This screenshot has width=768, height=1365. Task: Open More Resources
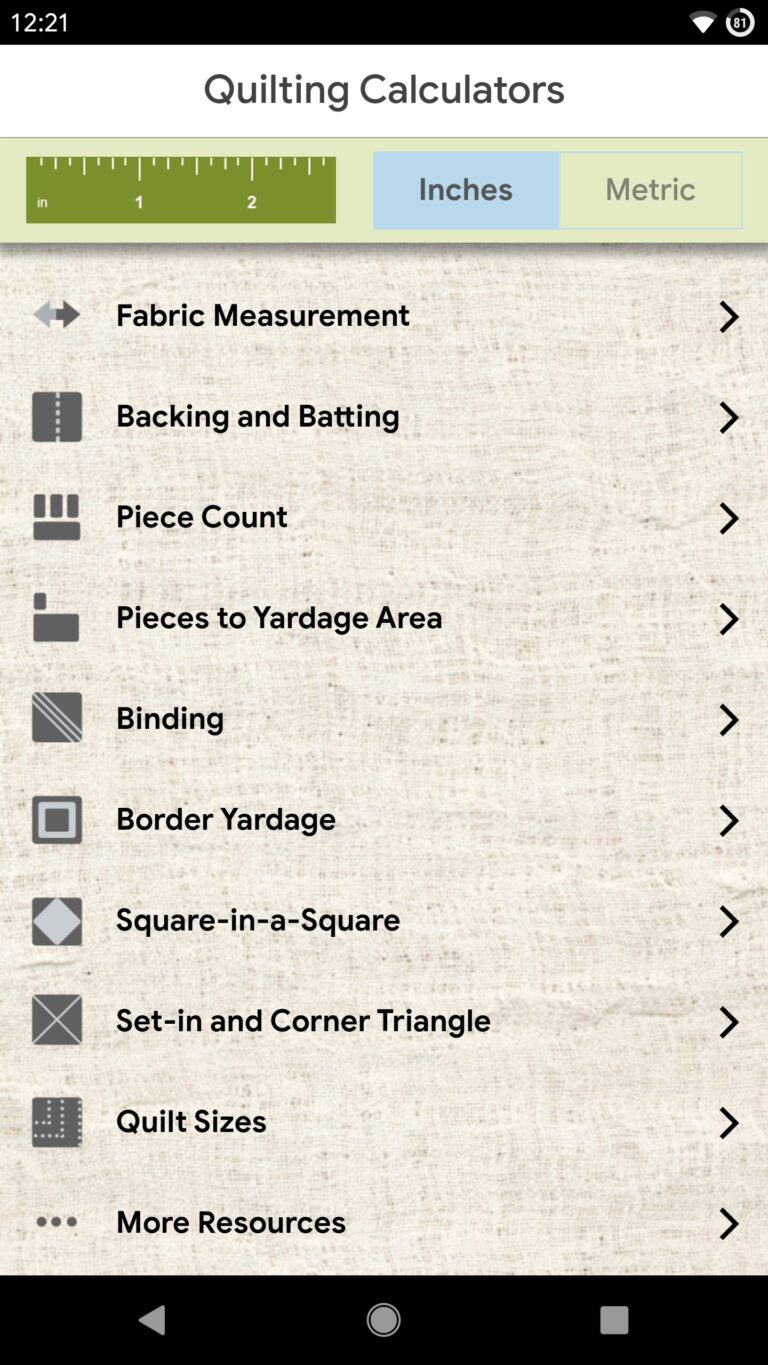[x=729, y=1223]
